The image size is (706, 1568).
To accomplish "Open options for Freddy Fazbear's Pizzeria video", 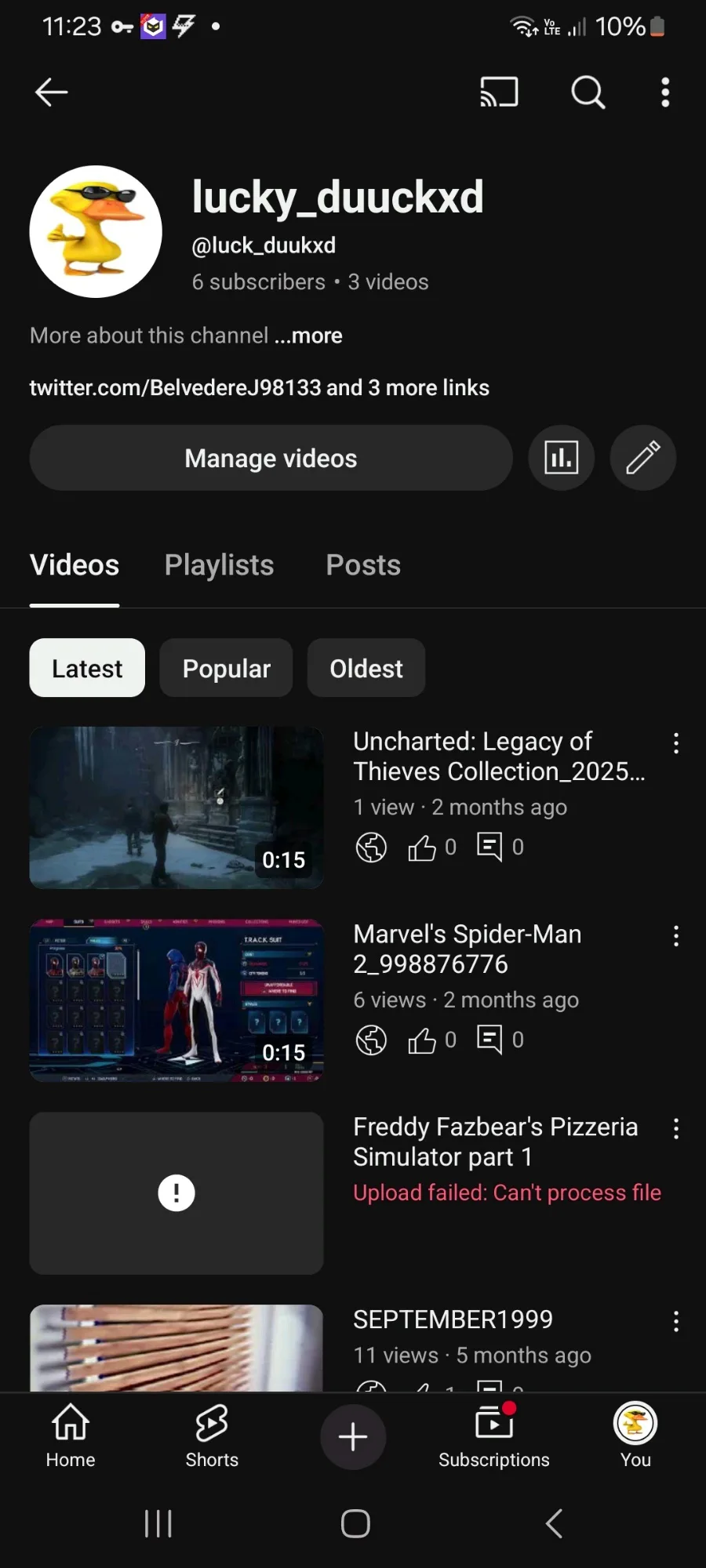I will point(675,1129).
